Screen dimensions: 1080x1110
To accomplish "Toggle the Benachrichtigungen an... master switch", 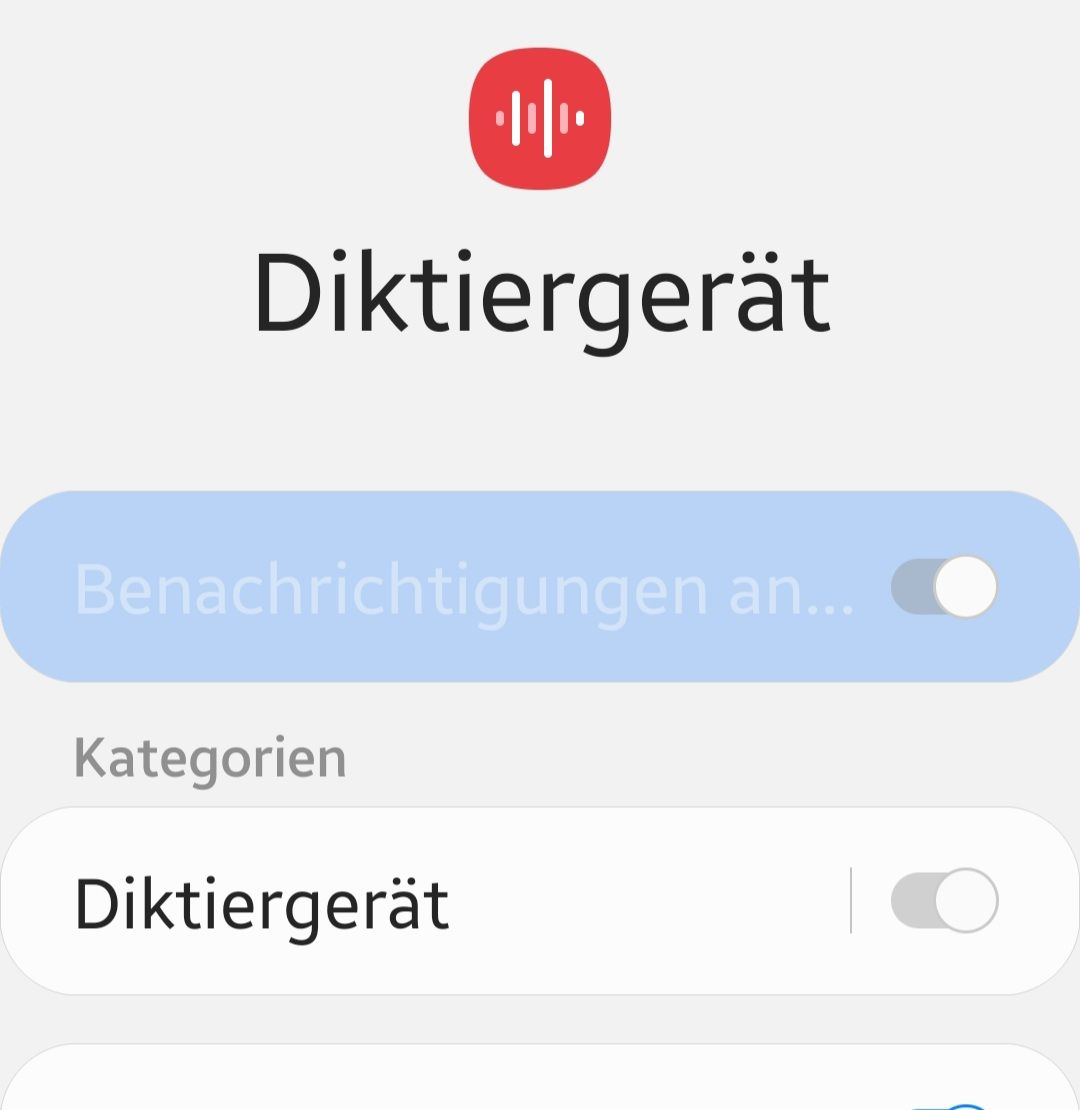I will (944, 587).
